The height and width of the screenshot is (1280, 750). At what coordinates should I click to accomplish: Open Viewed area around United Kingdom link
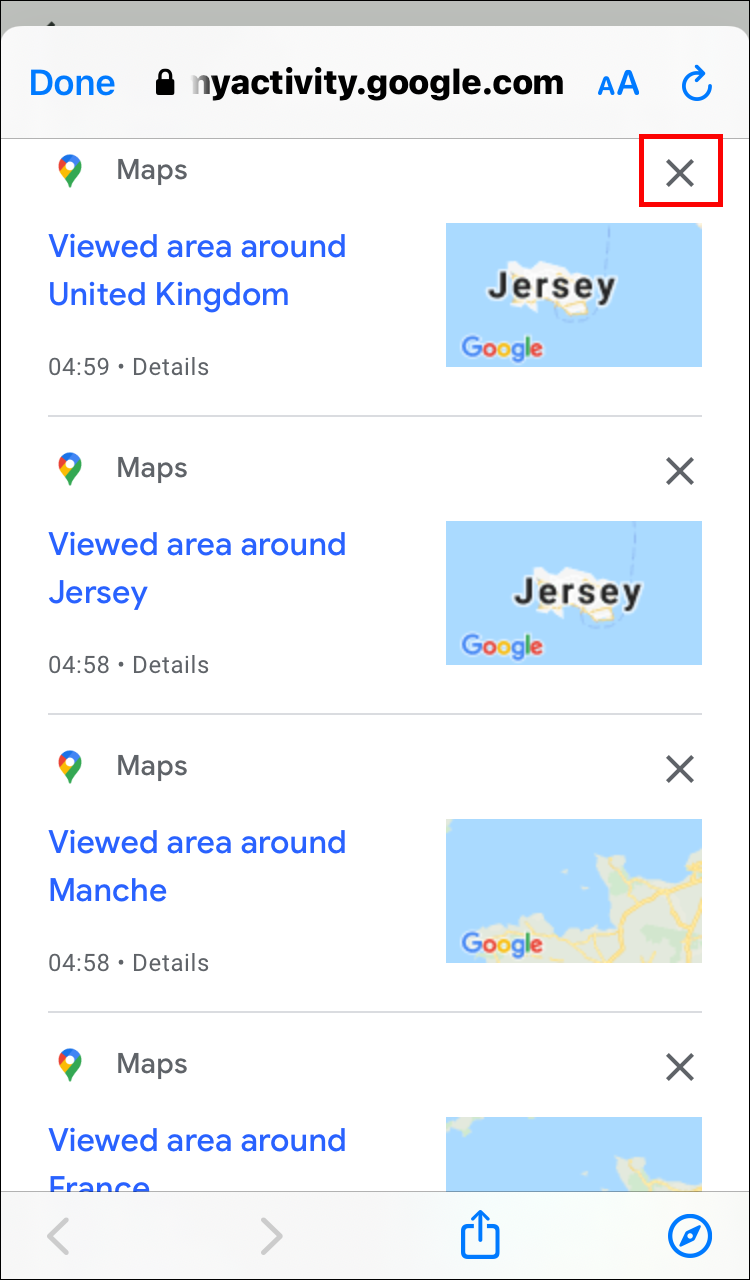[x=197, y=270]
